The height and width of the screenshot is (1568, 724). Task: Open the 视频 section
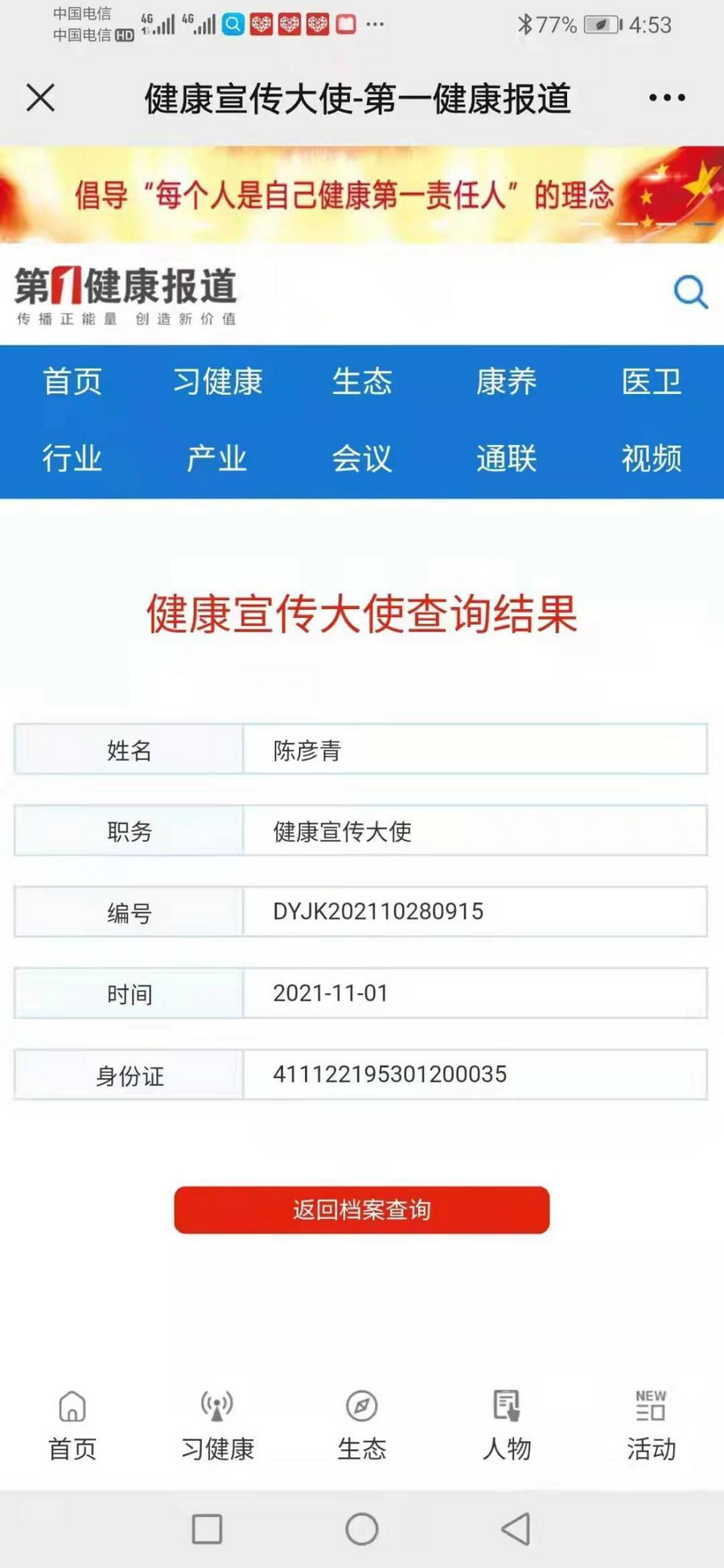pyautogui.click(x=651, y=459)
